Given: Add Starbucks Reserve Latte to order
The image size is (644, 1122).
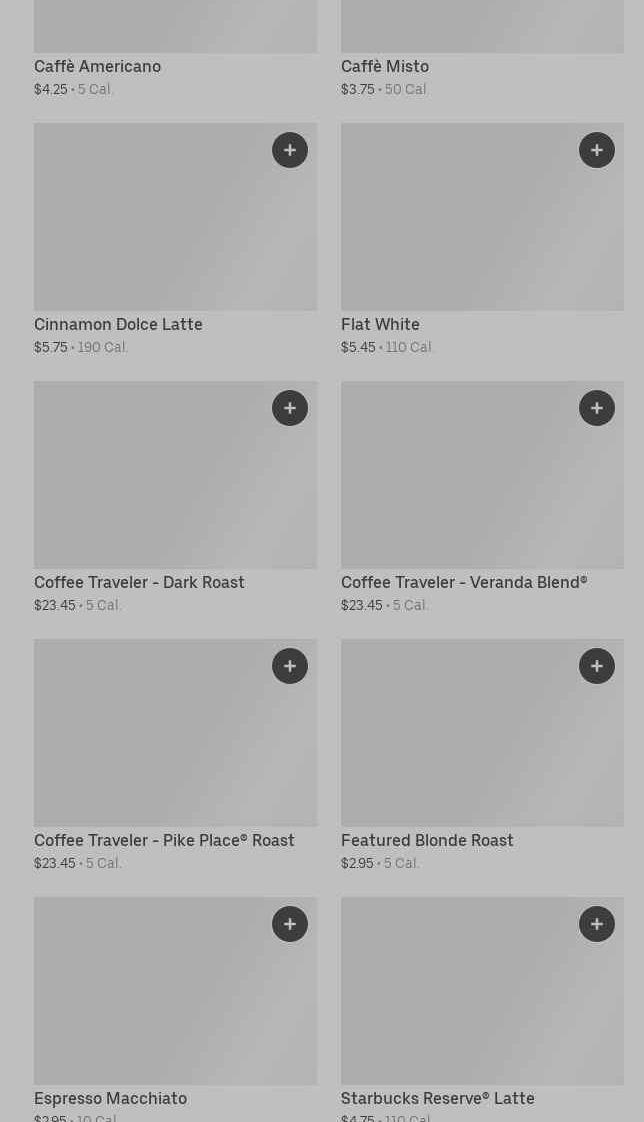Looking at the screenshot, I should click(x=597, y=924).
